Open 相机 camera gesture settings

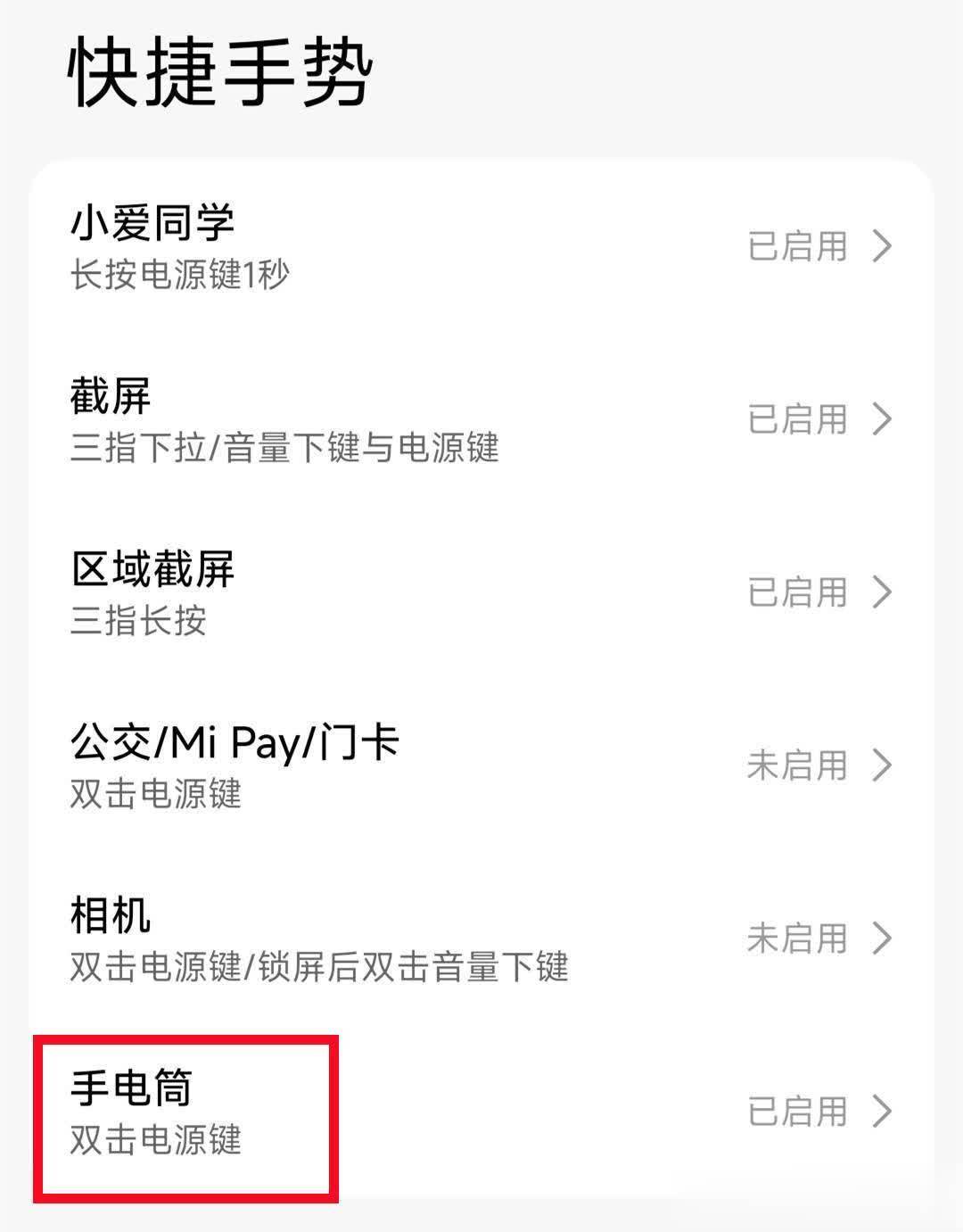point(111,914)
